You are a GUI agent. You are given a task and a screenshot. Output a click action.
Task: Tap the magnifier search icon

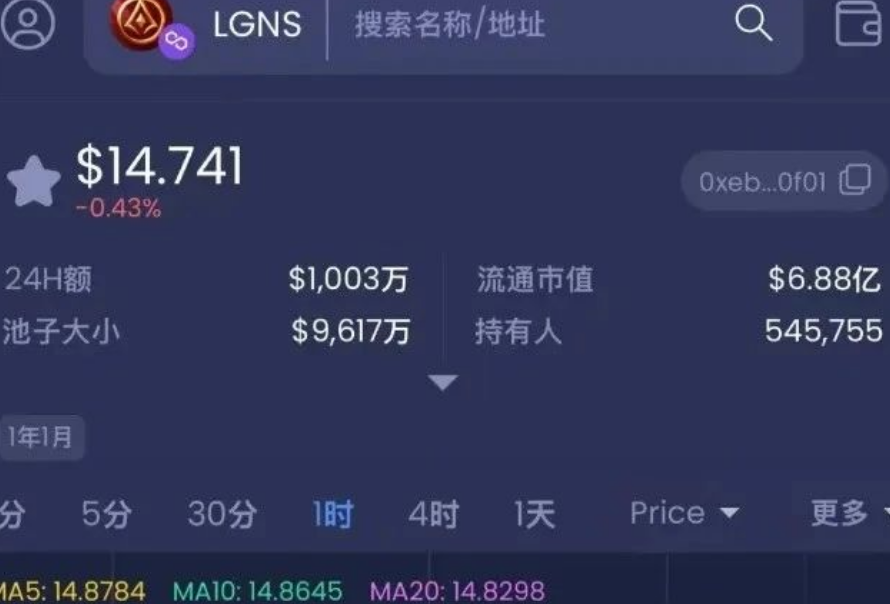753,22
